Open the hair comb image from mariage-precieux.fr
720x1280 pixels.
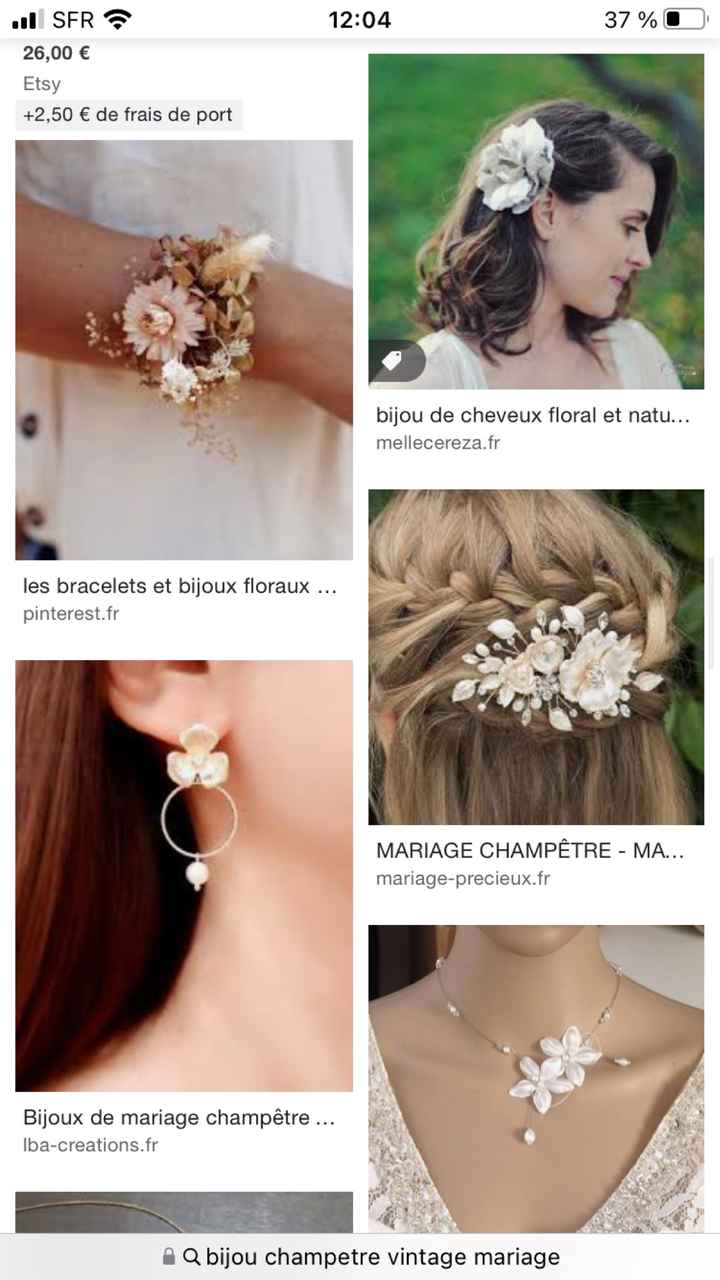[536, 657]
